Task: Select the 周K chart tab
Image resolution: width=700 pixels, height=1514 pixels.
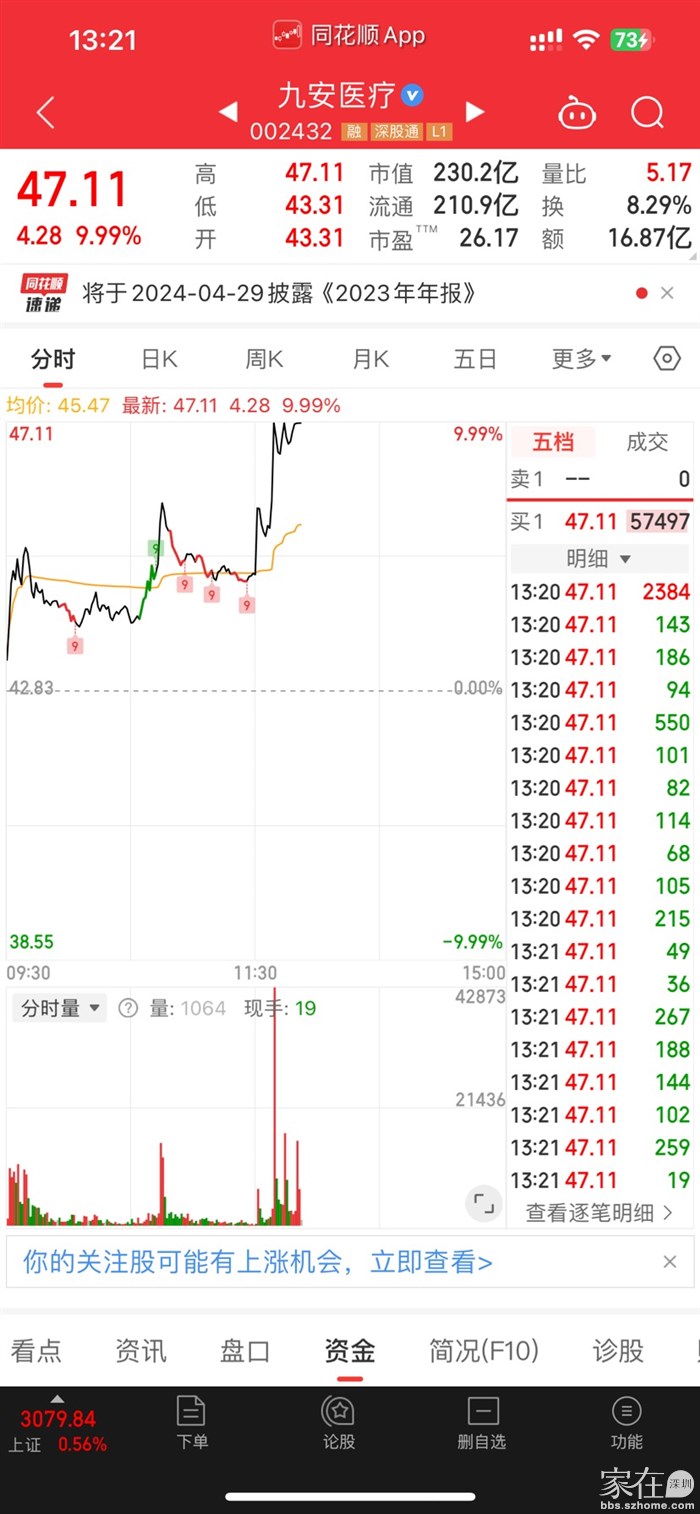Action: tap(264, 359)
